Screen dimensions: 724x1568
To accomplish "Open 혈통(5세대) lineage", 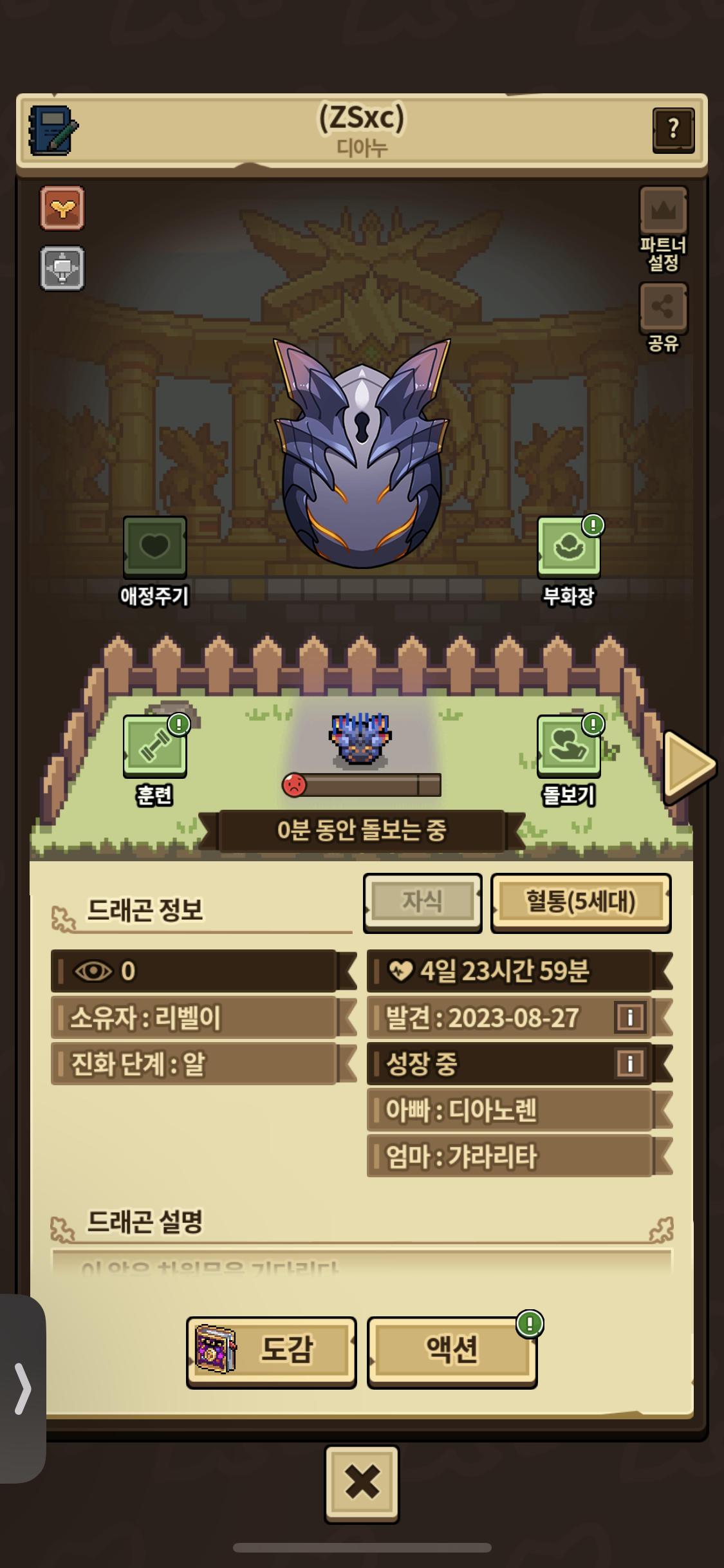I will click(x=580, y=902).
